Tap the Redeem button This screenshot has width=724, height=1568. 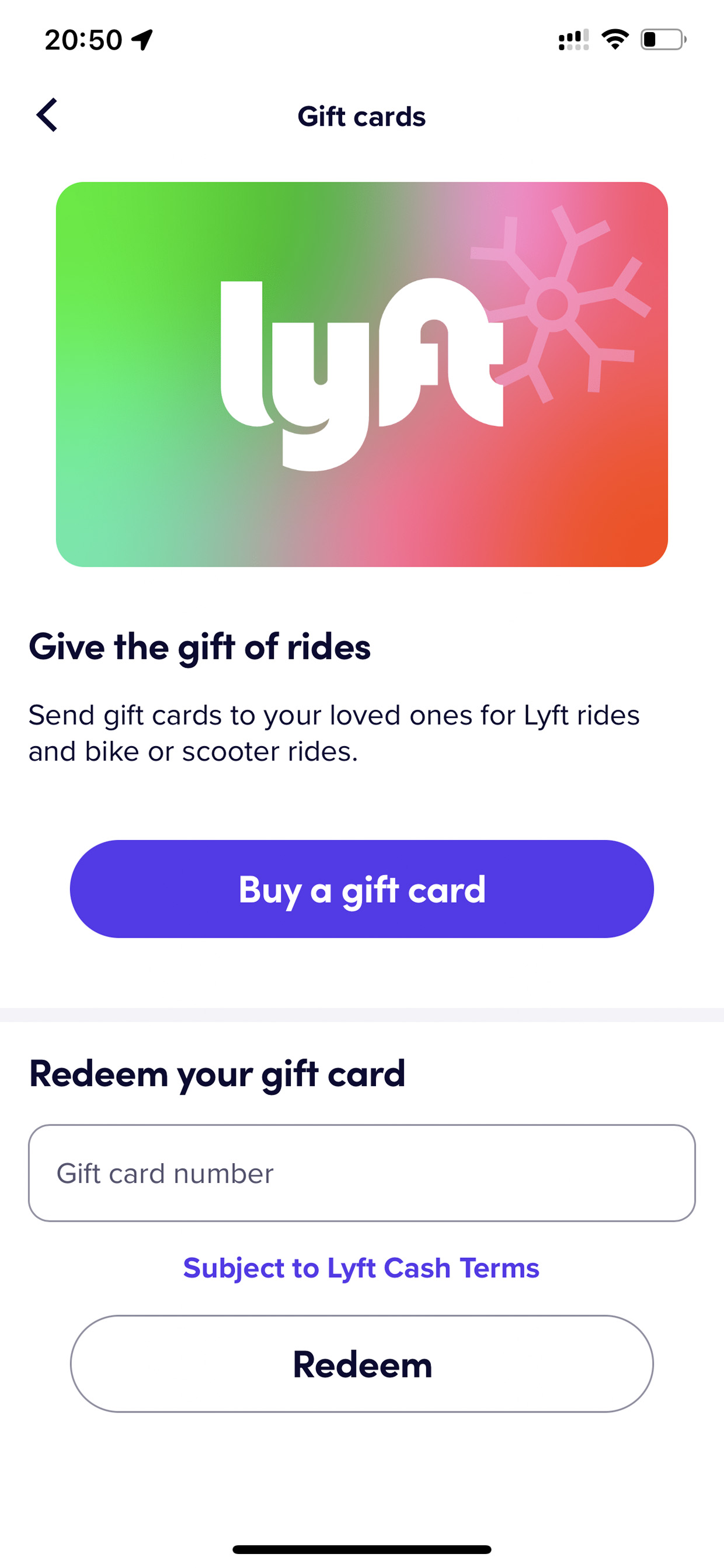(x=362, y=1364)
